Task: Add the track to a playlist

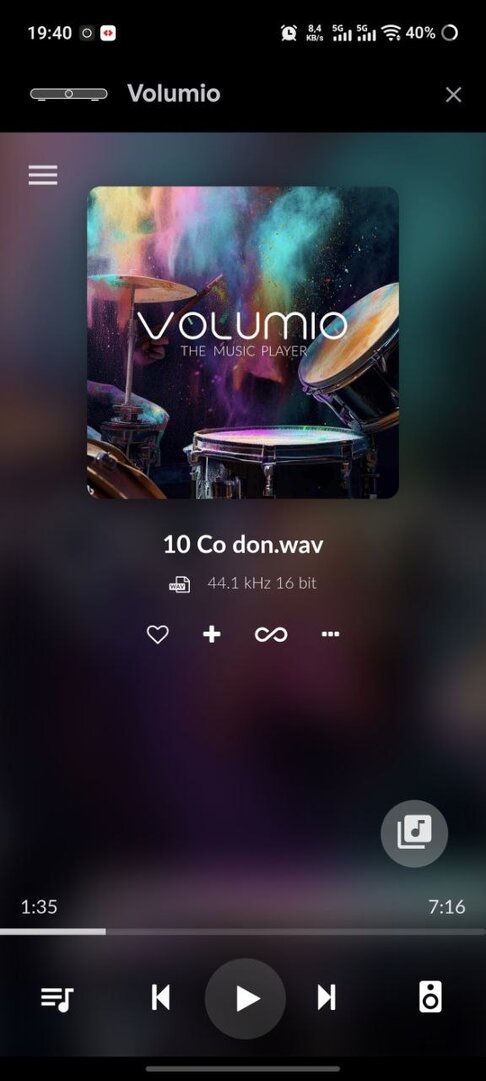Action: point(212,634)
